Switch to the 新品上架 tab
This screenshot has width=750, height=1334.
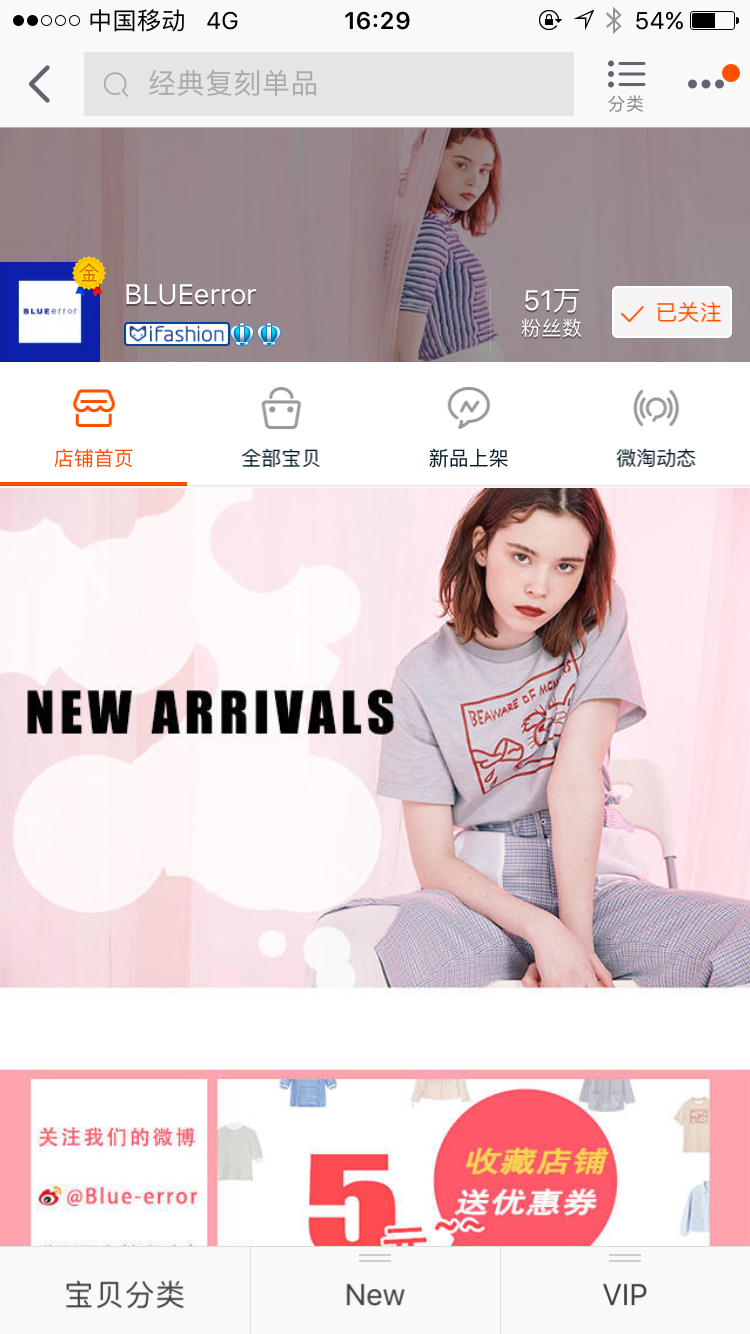point(468,428)
